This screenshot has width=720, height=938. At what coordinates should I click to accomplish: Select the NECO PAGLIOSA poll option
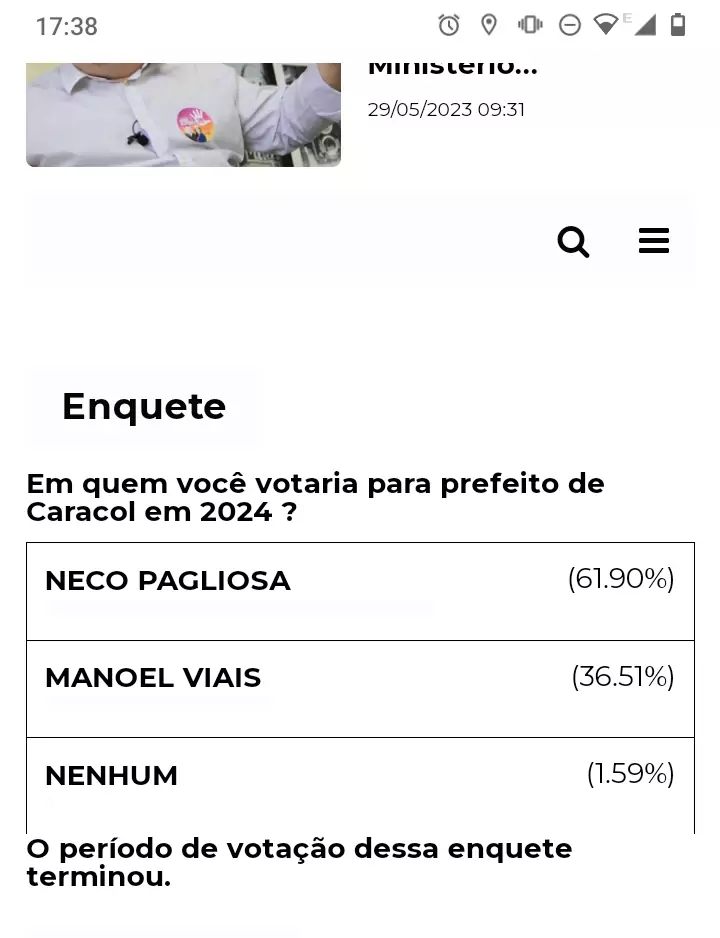click(x=360, y=591)
